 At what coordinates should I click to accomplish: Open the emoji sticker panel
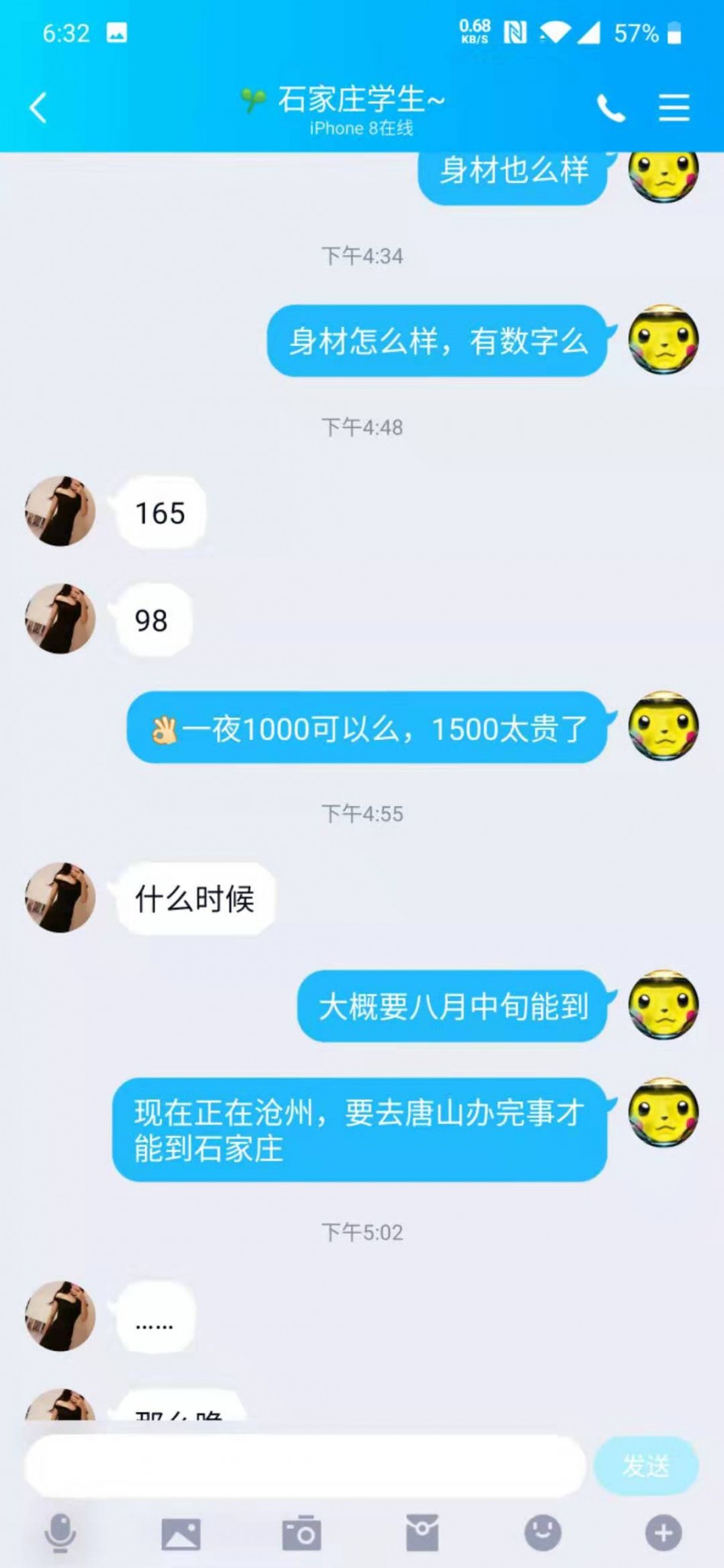pos(543,1533)
